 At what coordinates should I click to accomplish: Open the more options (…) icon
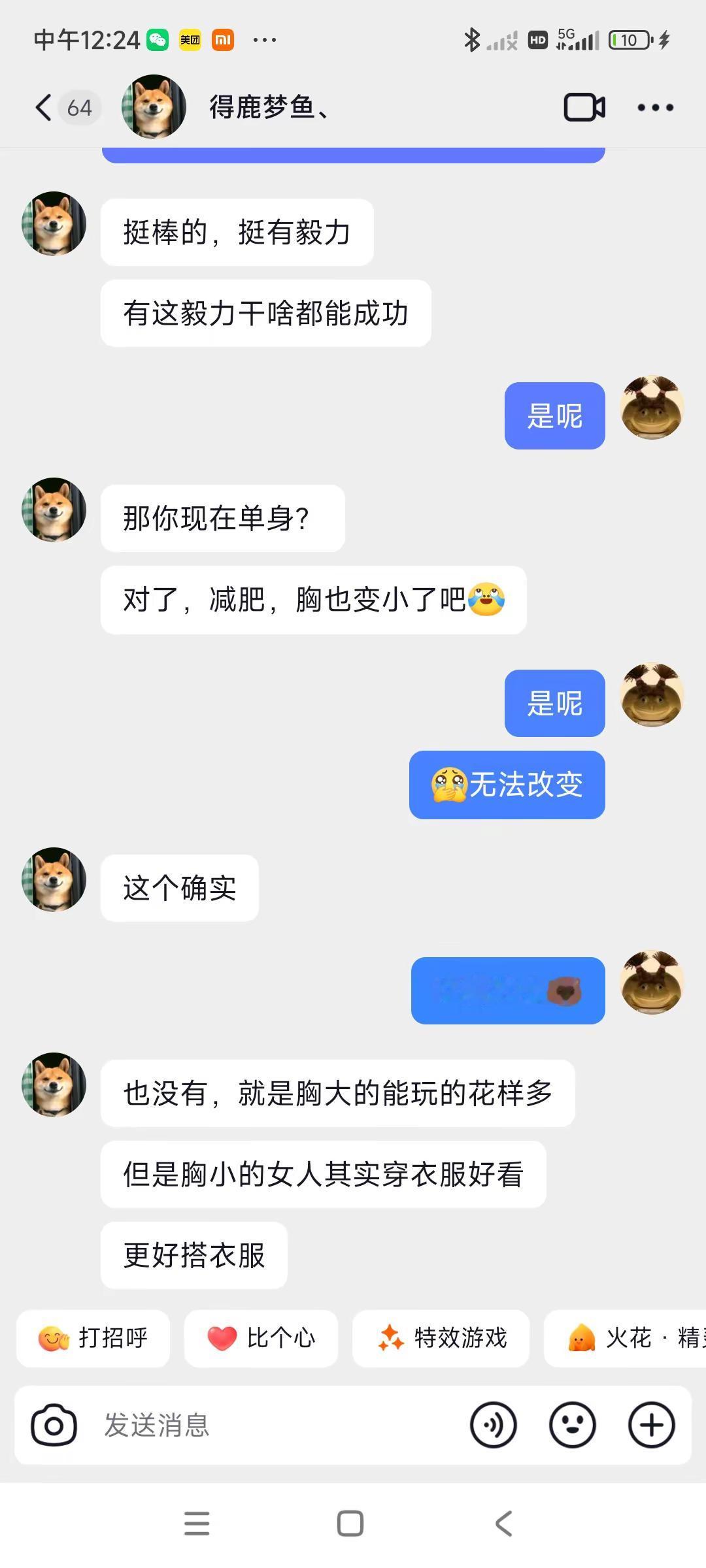(x=654, y=108)
